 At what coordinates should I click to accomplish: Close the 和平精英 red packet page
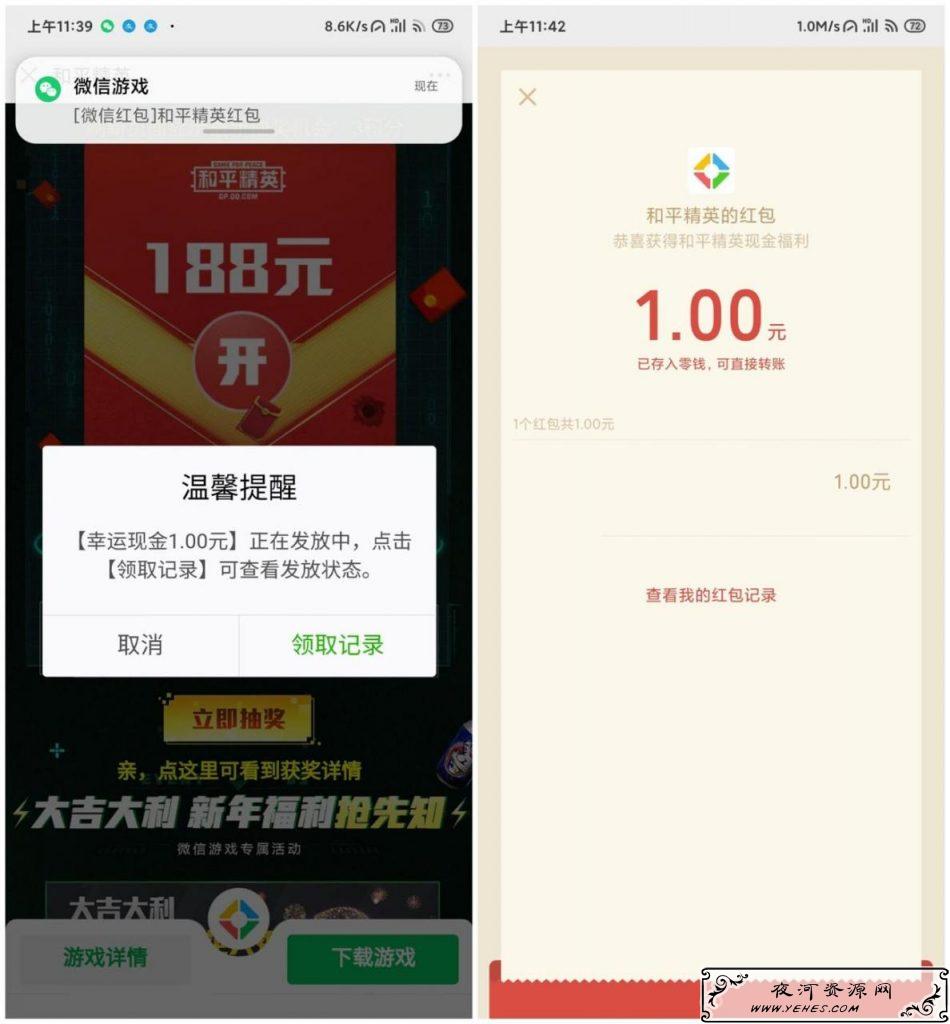(x=527, y=97)
